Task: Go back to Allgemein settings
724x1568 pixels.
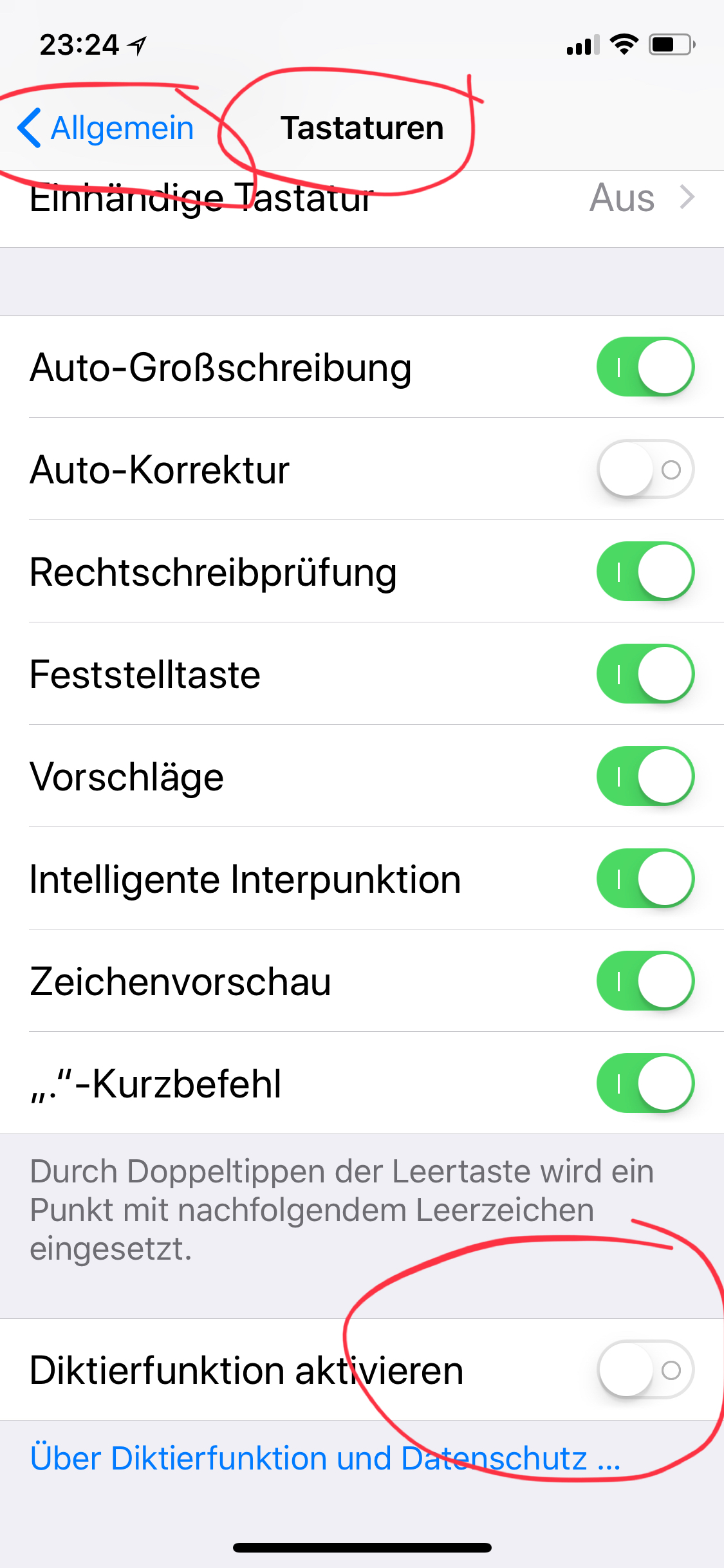Action: tap(106, 127)
